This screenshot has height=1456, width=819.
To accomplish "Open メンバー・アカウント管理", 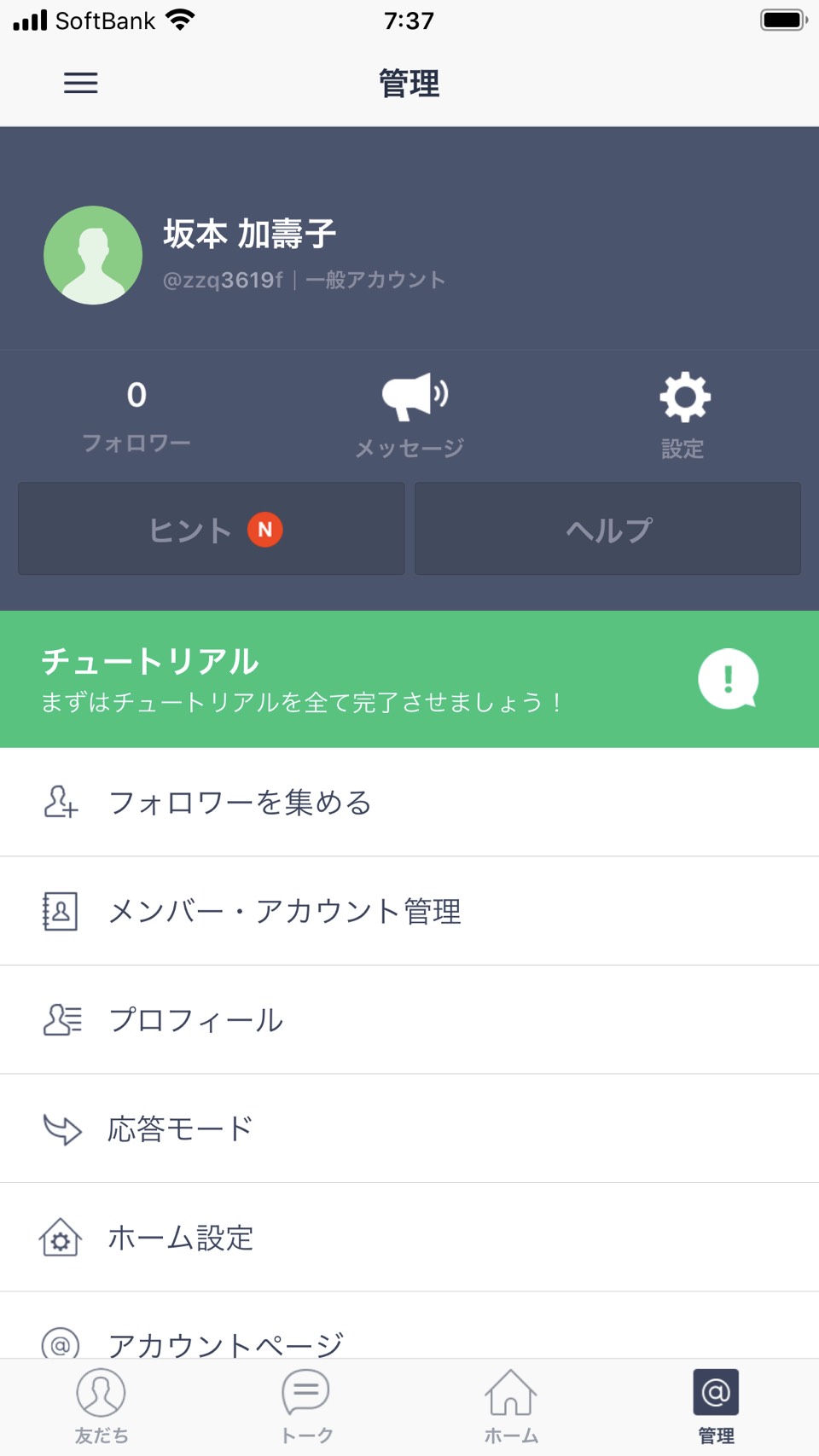I will pyautogui.click(x=409, y=911).
